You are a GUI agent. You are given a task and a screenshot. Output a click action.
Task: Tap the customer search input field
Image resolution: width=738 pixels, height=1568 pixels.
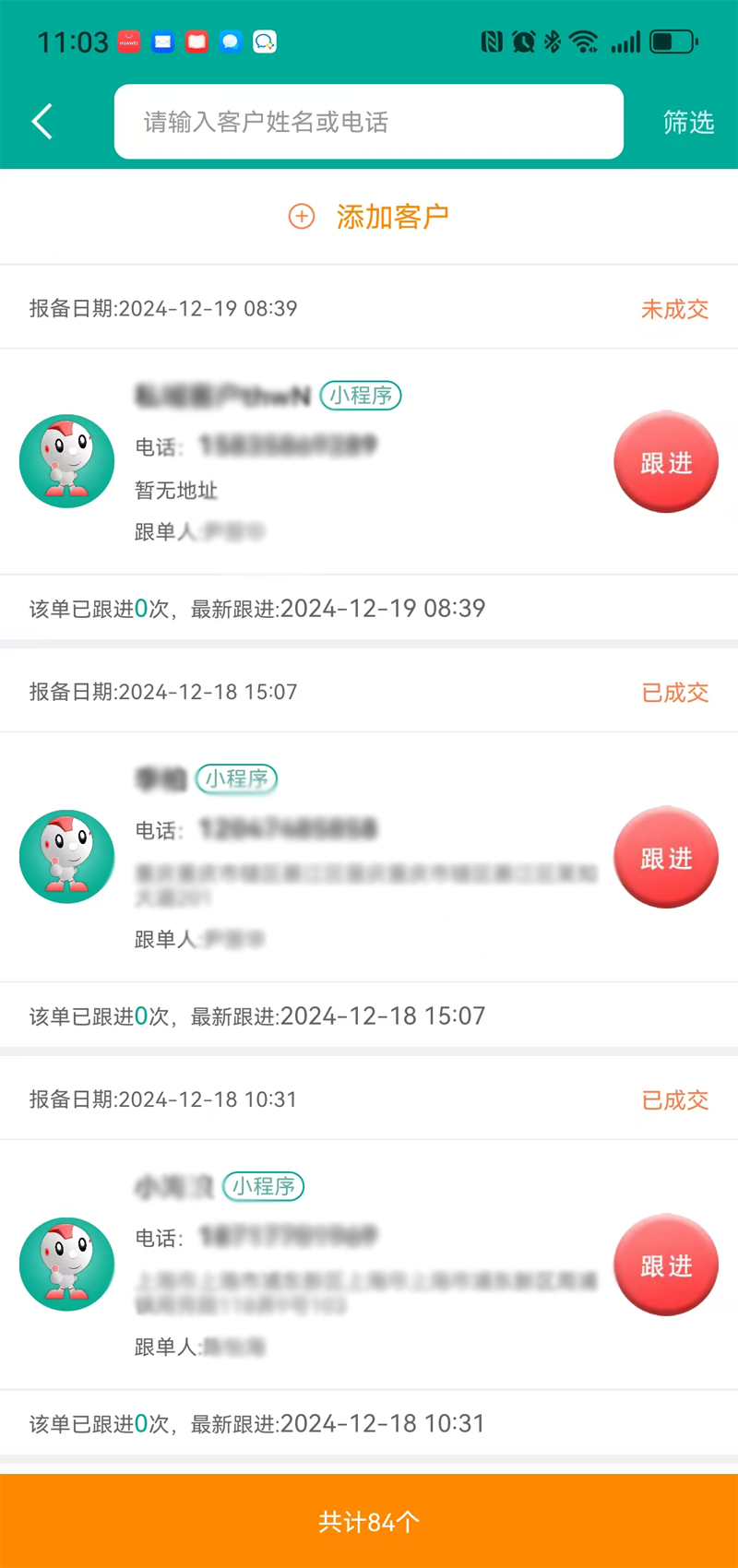[369, 121]
